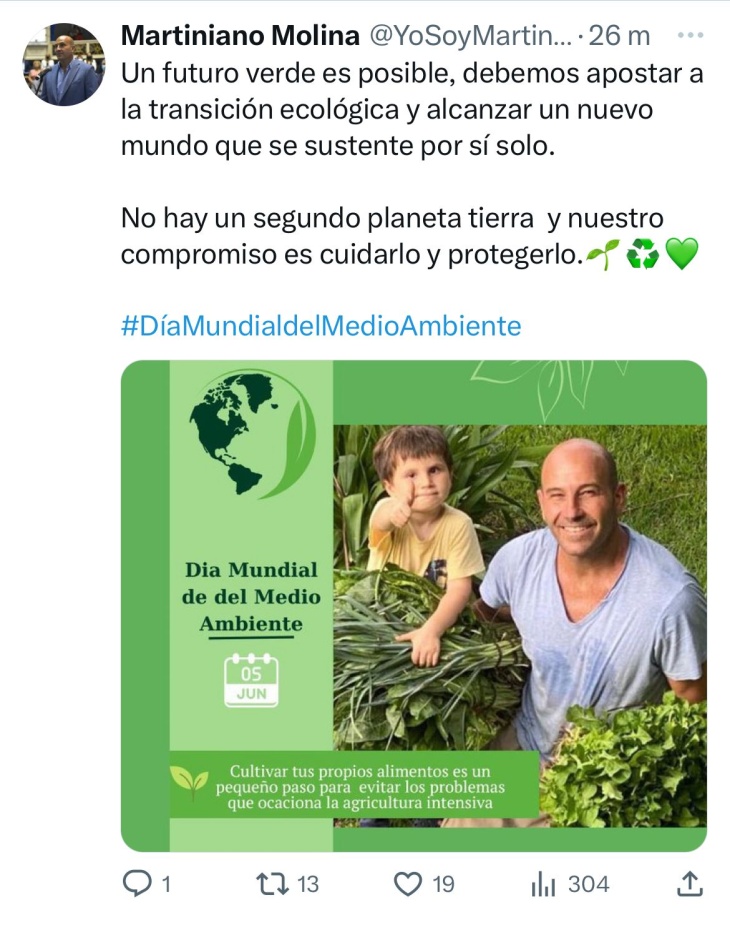Open the tweet's three-dot overflow menu
This screenshot has height=925, width=730.
690,35
